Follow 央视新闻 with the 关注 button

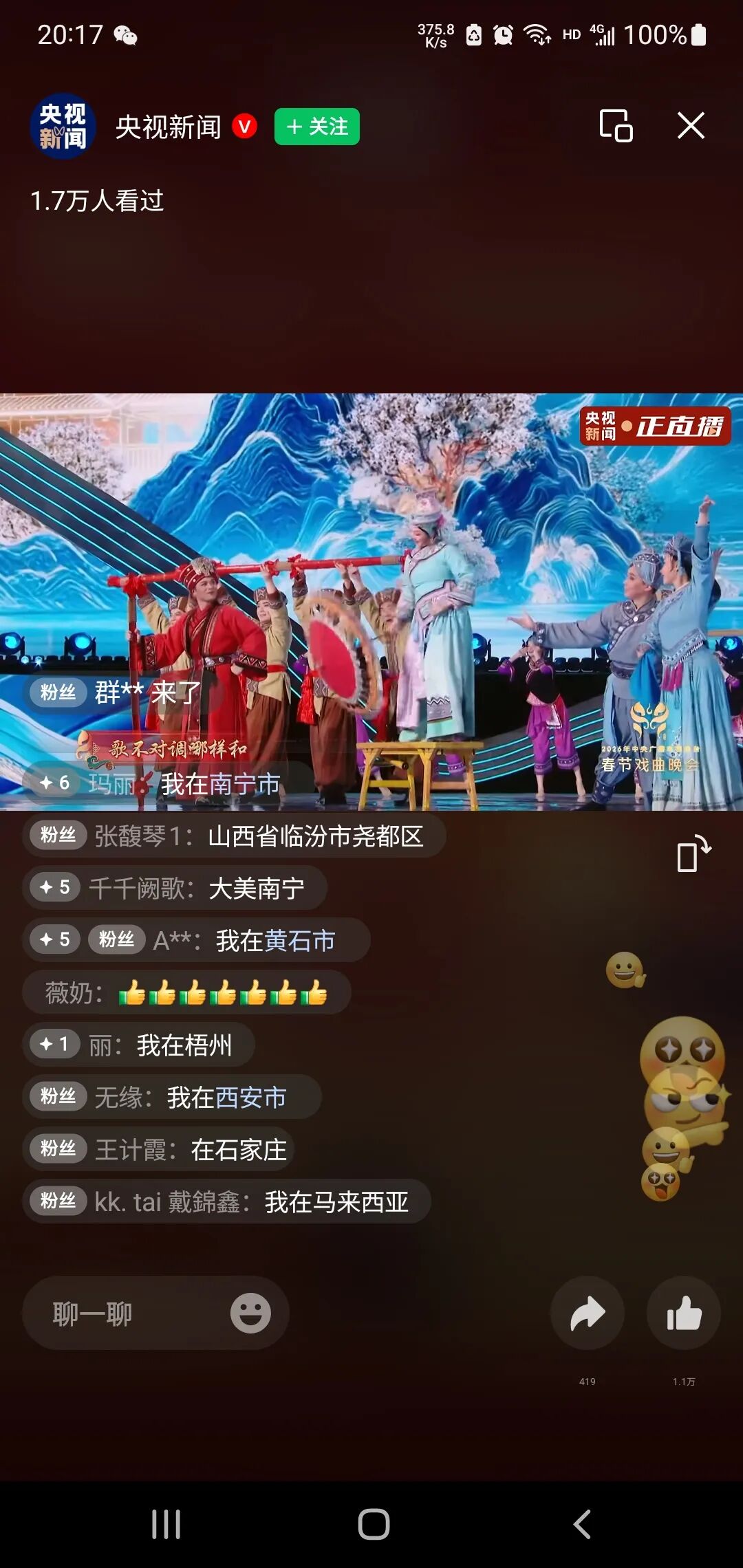(316, 127)
